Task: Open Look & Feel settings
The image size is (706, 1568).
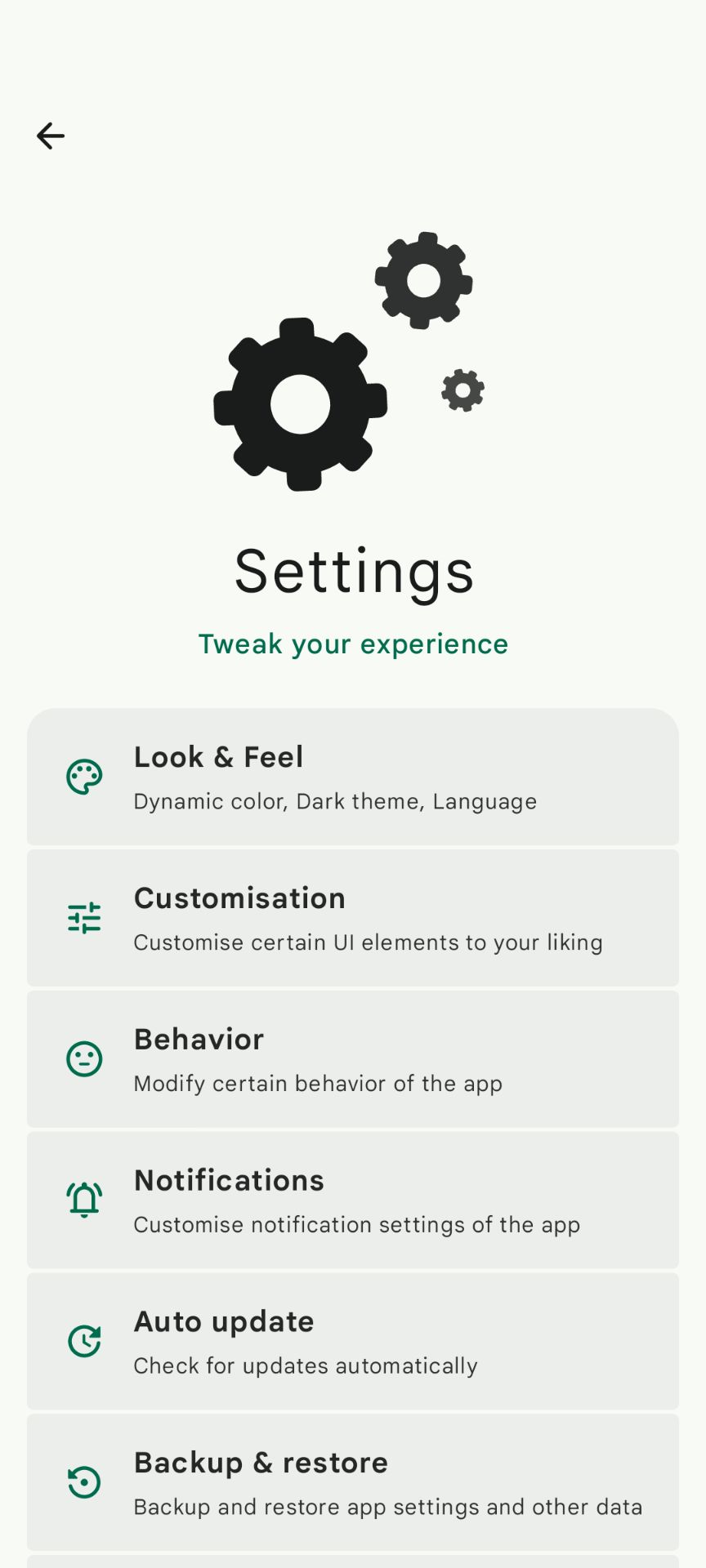Action: tap(353, 777)
